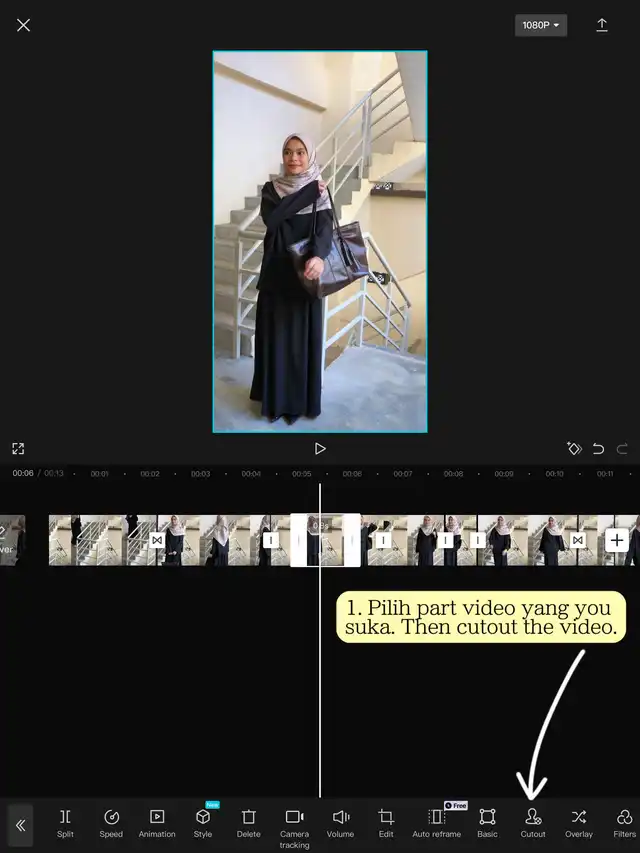Screen dimensions: 640x853
Task: Open the Overlay option
Action: [579, 822]
